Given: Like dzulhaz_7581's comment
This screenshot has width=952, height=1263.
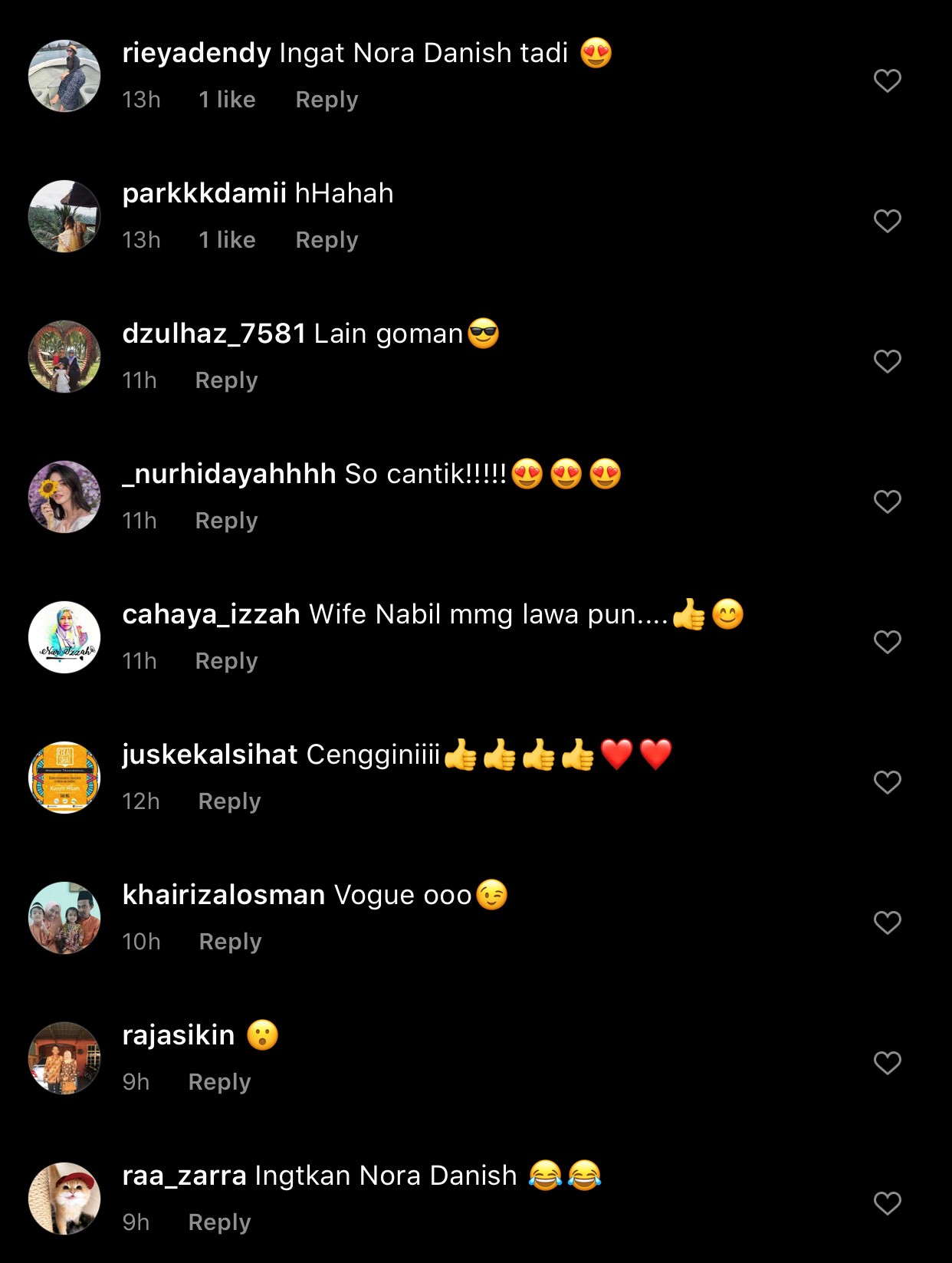Looking at the screenshot, I should tap(887, 361).
